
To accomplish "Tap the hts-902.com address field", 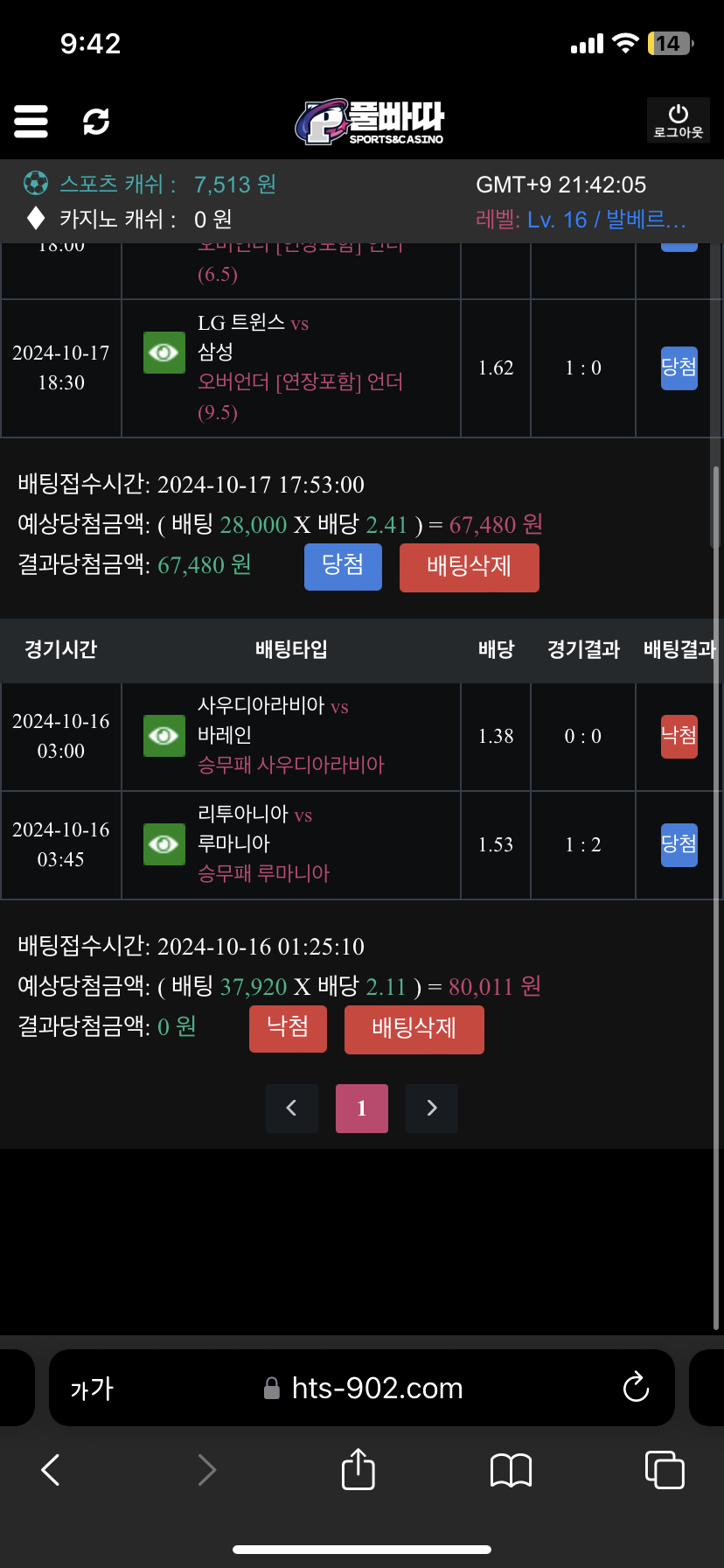I will coord(376,1388).
